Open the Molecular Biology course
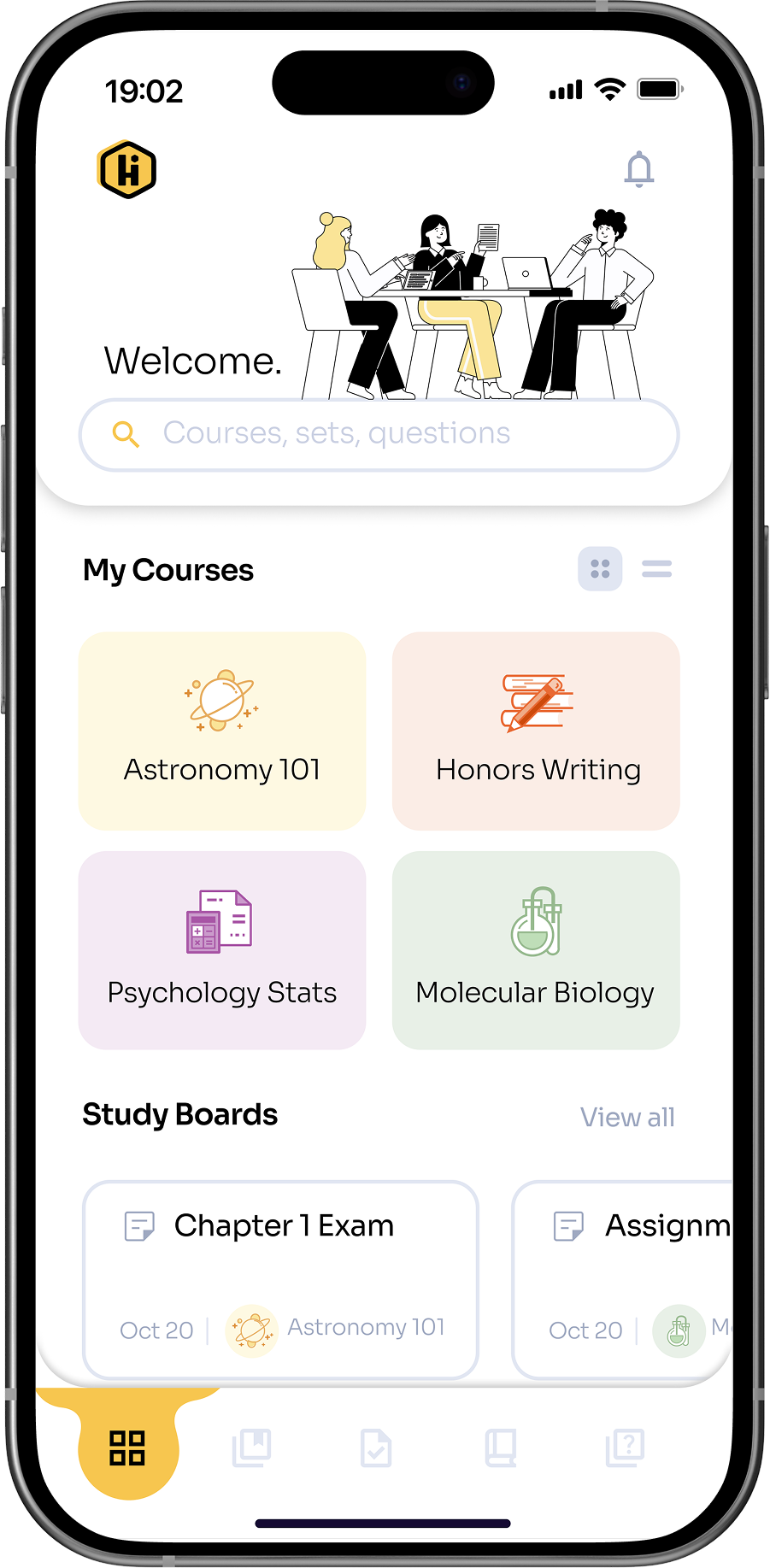770x1568 pixels. click(x=536, y=949)
